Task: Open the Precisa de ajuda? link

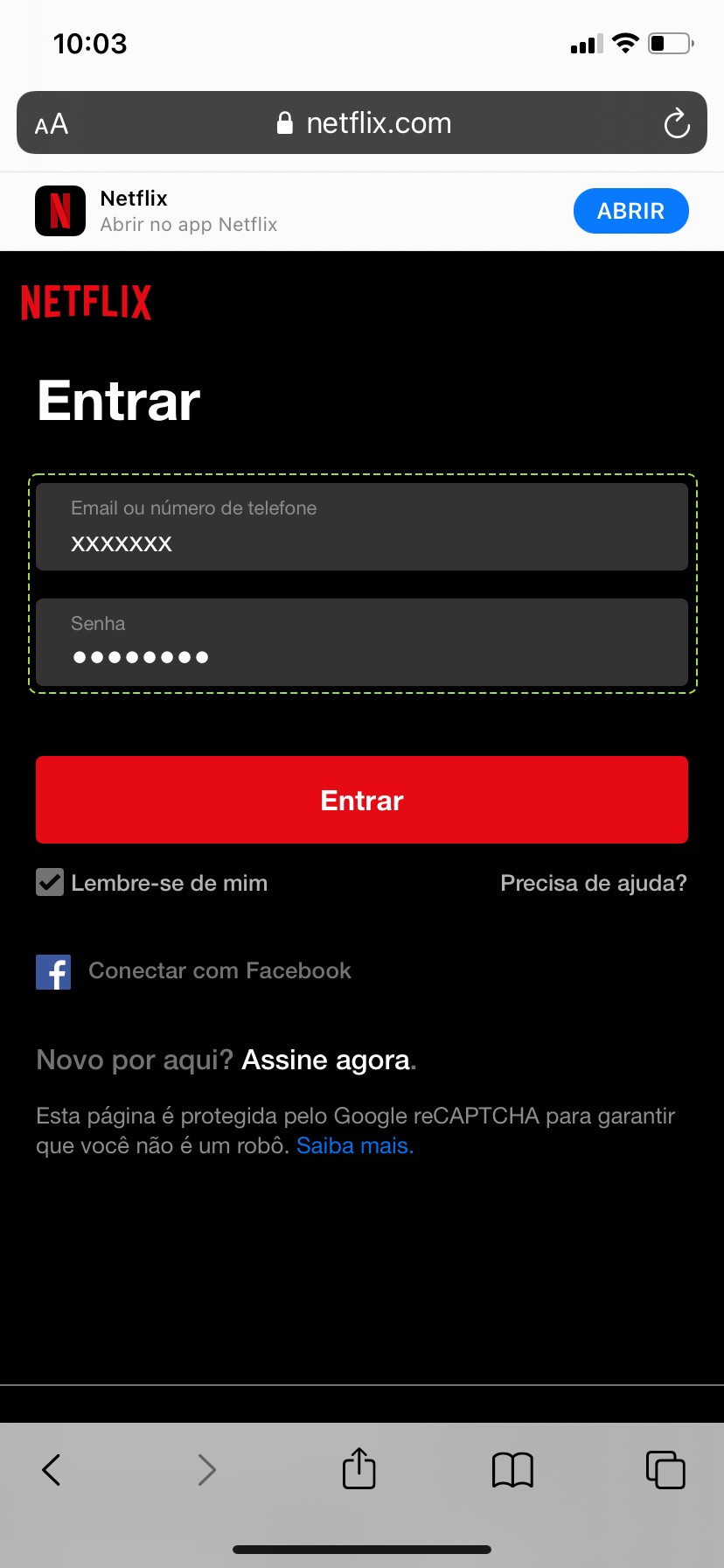Action: 593,883
